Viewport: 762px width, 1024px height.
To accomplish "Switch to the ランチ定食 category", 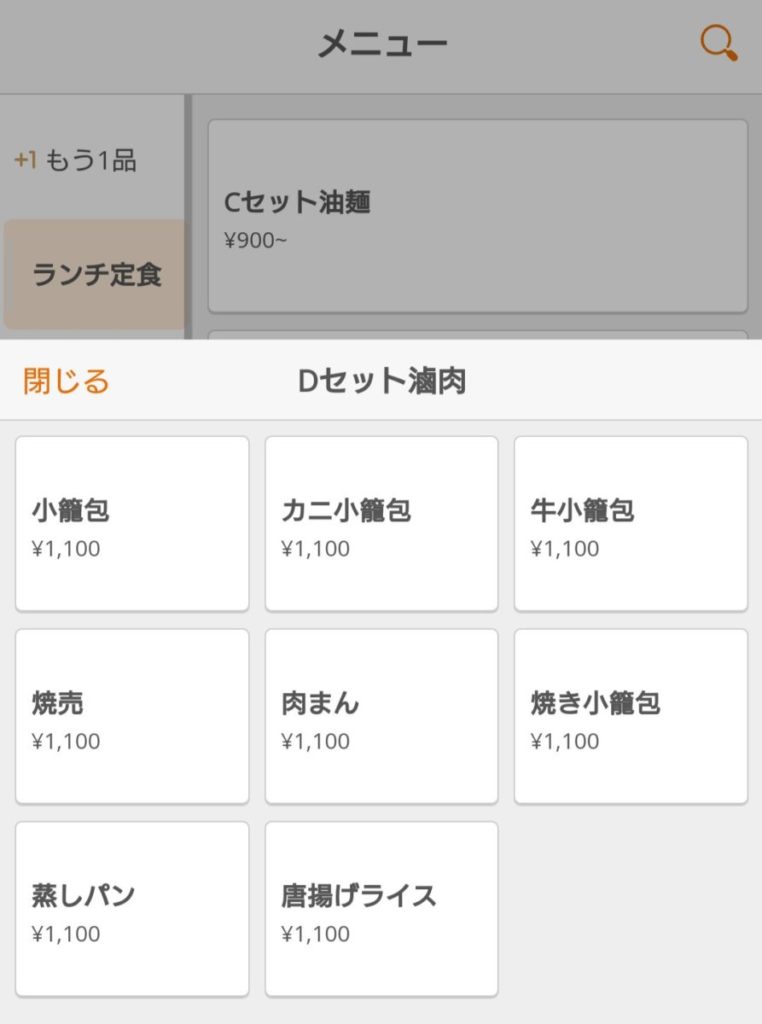I will coord(96,274).
